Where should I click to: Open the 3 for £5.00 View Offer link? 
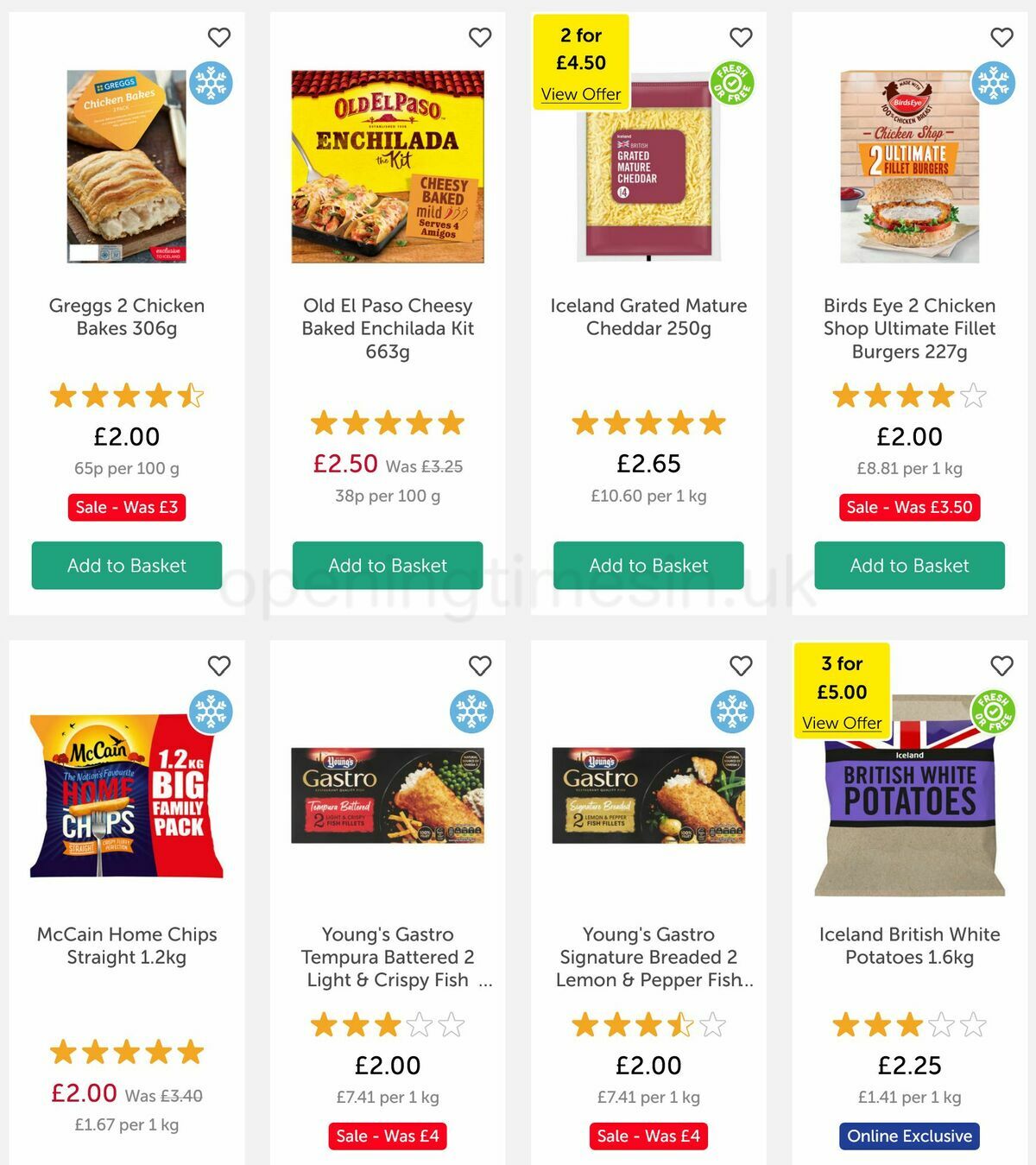coord(843,723)
